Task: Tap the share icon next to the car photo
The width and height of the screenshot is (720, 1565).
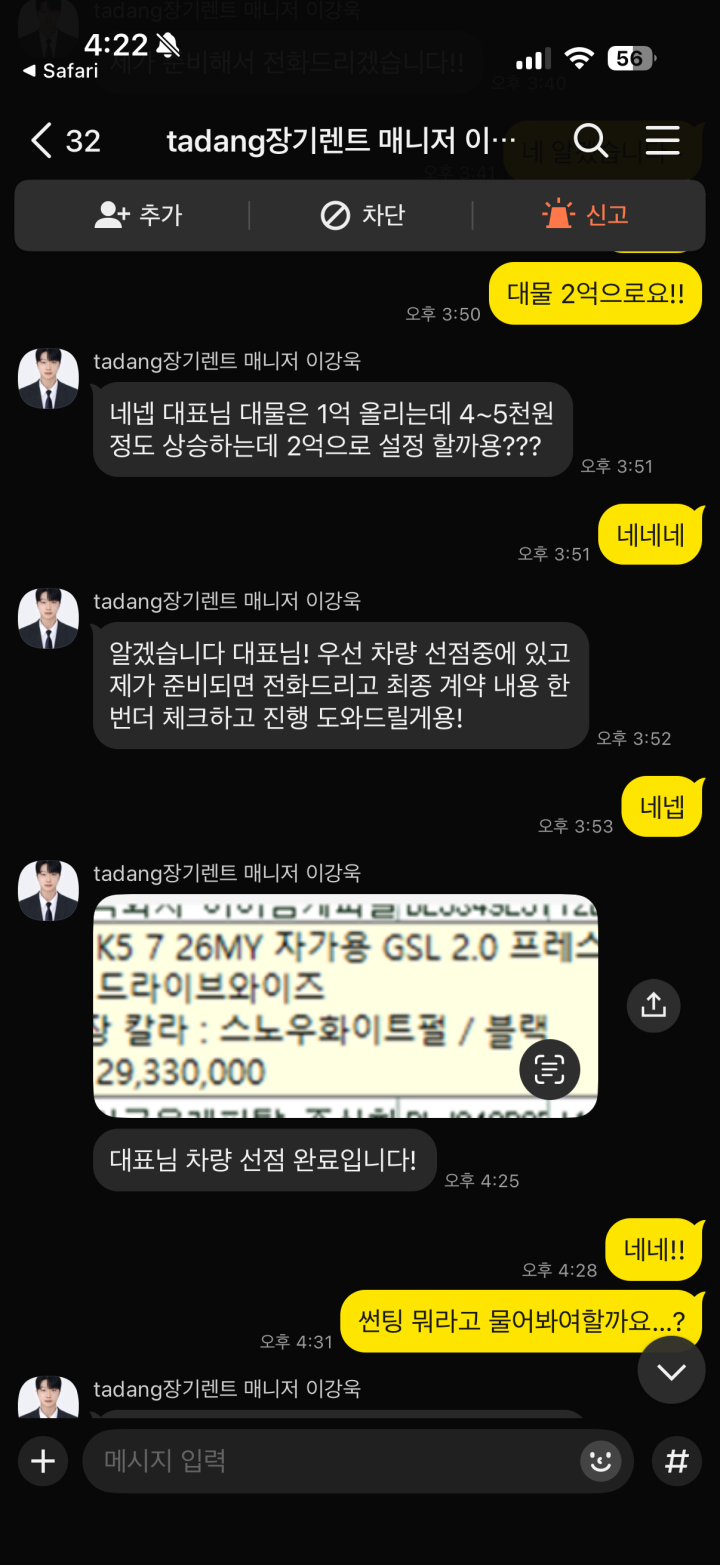Action: (x=653, y=1006)
